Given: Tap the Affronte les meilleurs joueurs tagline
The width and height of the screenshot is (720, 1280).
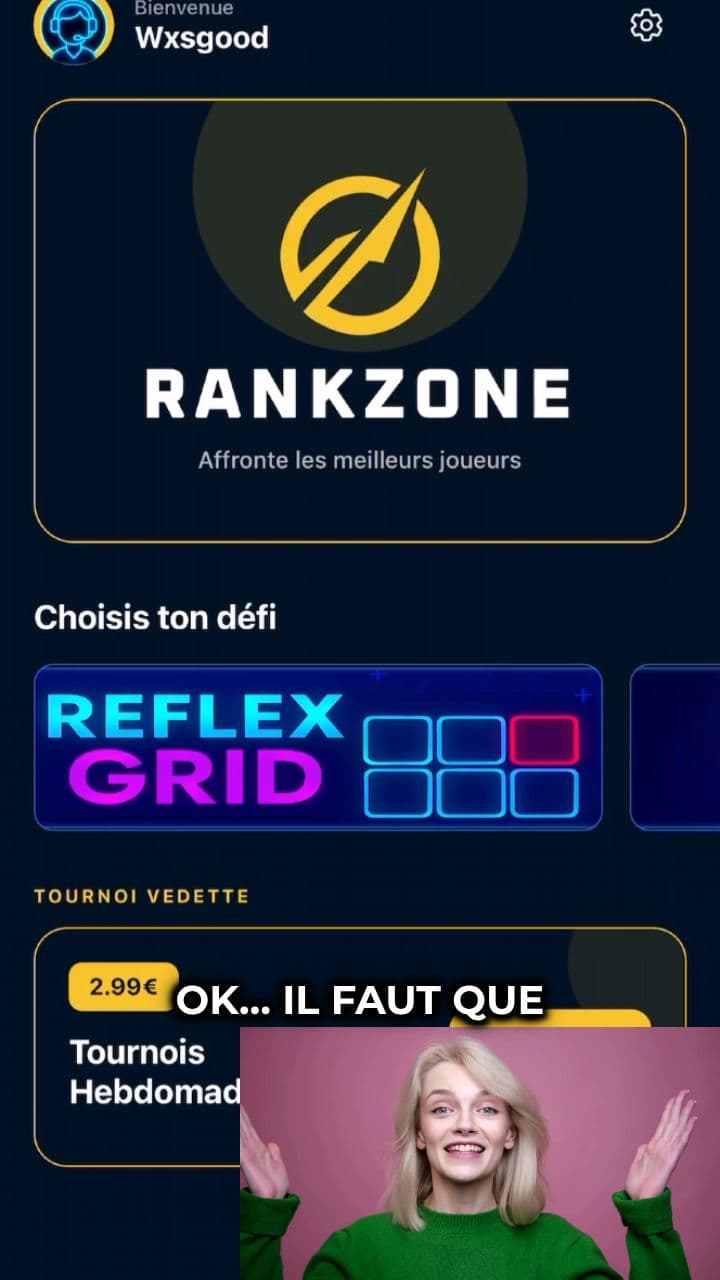Looking at the screenshot, I should coord(361,461).
